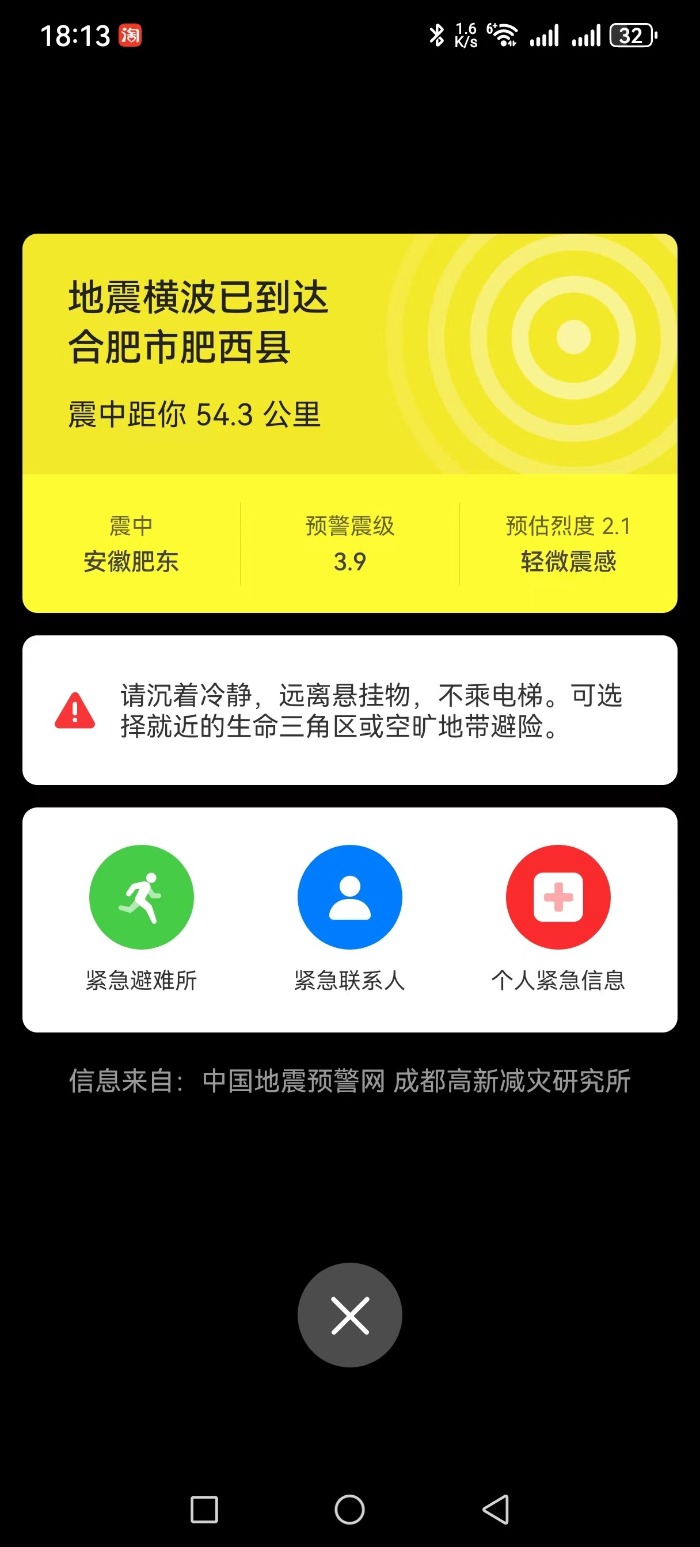Dismiss the earthquake alert with X
Screen dimensions: 700x1547
click(x=350, y=1315)
